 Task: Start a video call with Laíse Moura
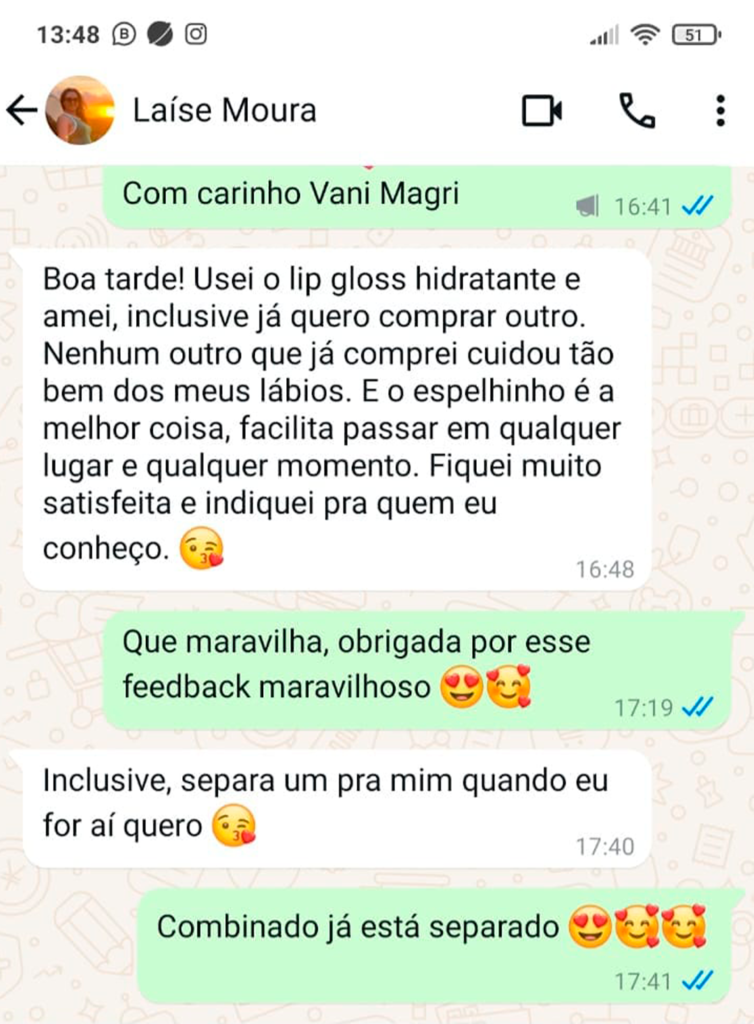click(x=542, y=110)
